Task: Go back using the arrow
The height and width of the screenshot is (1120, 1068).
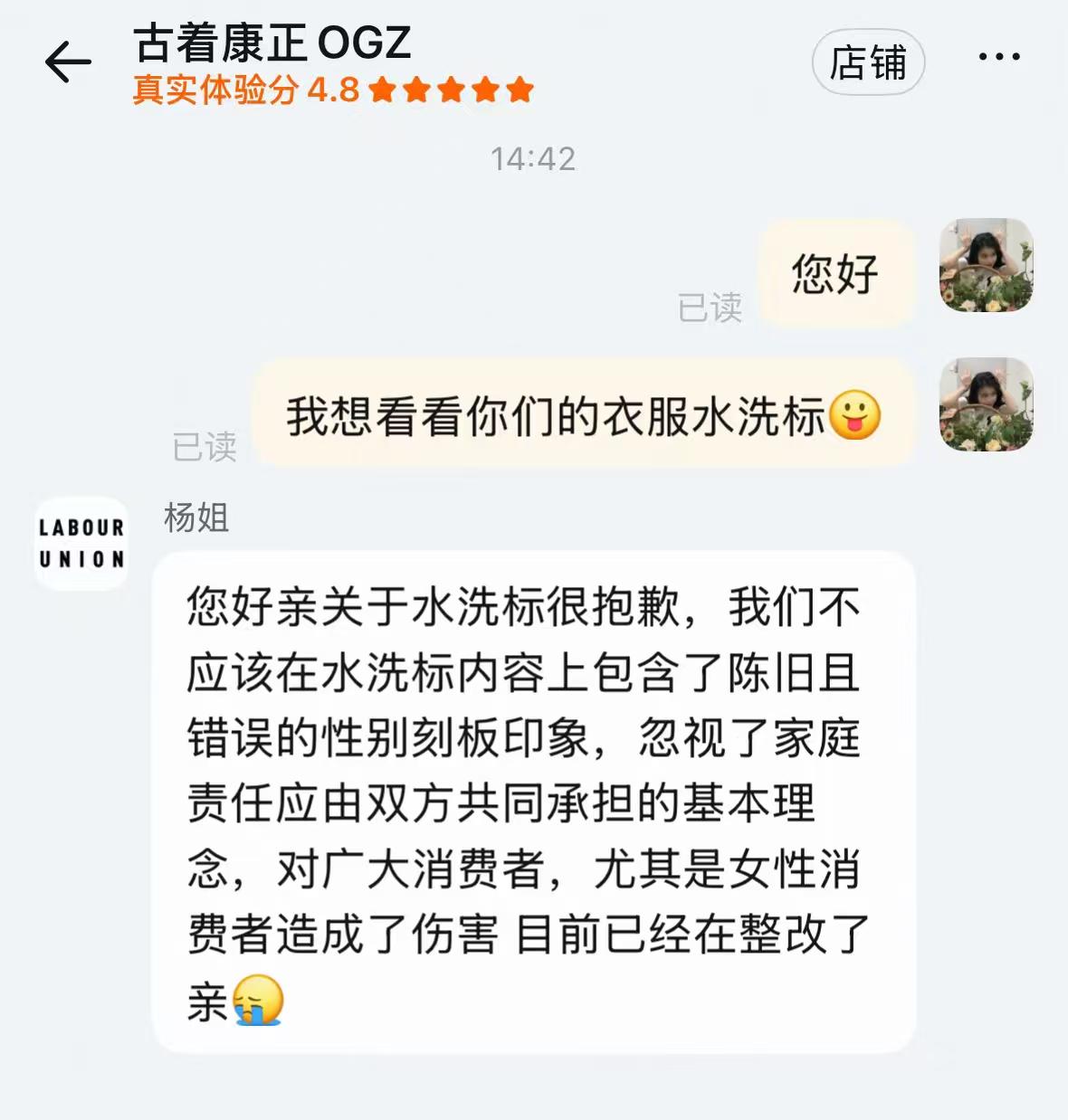Action: tap(68, 62)
